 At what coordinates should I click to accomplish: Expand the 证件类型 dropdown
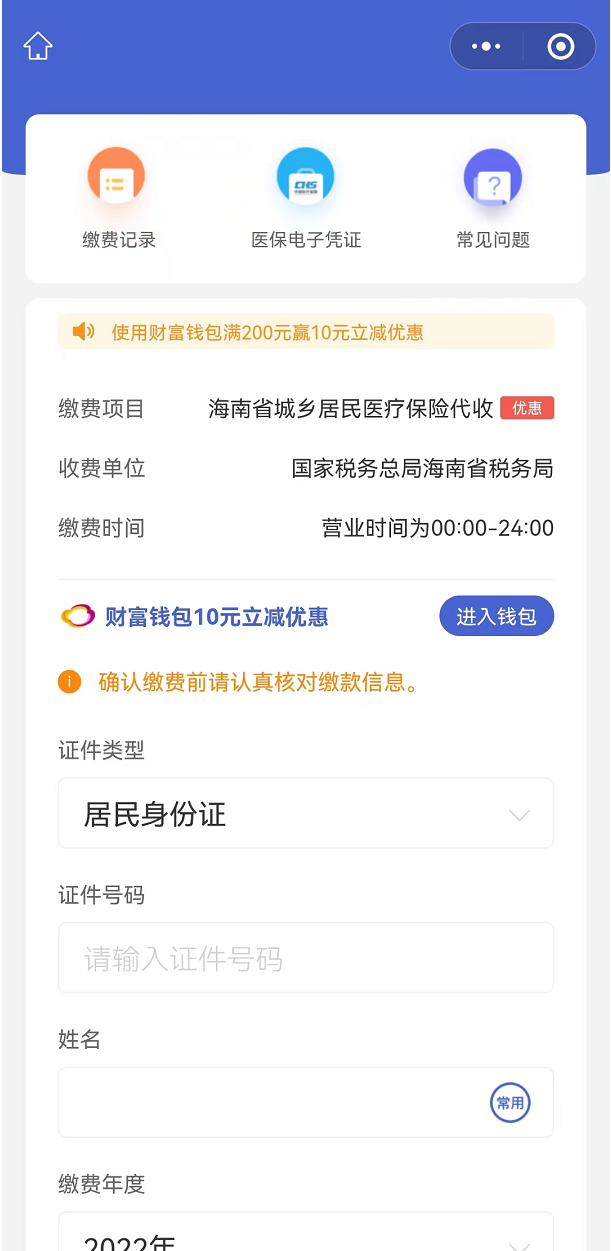point(305,814)
